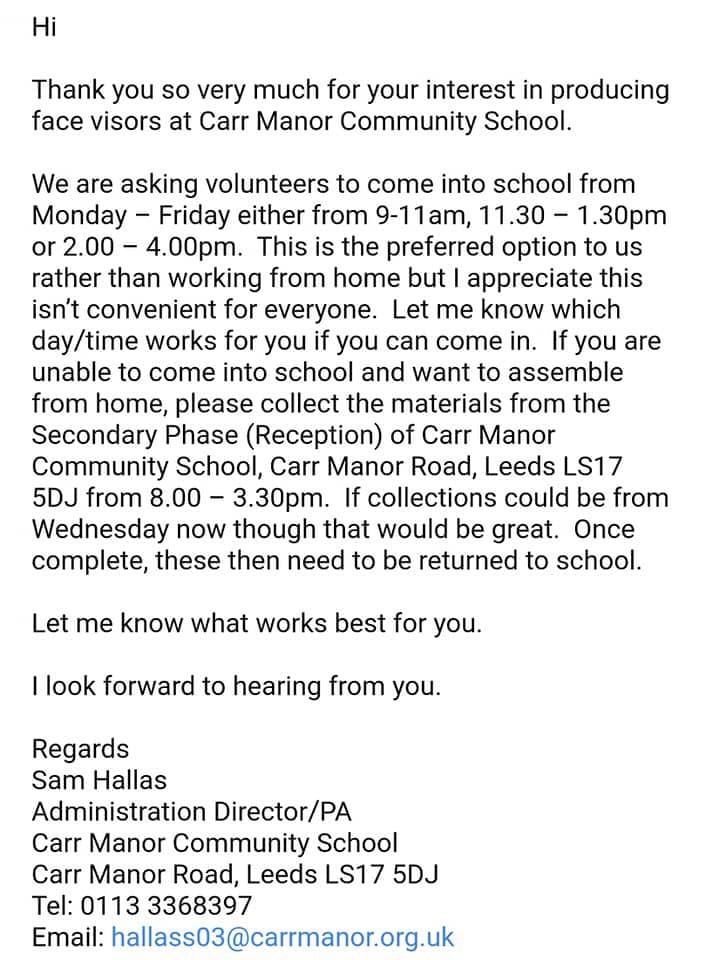This screenshot has height=960, width=706.
Task: Open the hallass03@carrmanor.org.uk email link
Action: tap(282, 937)
